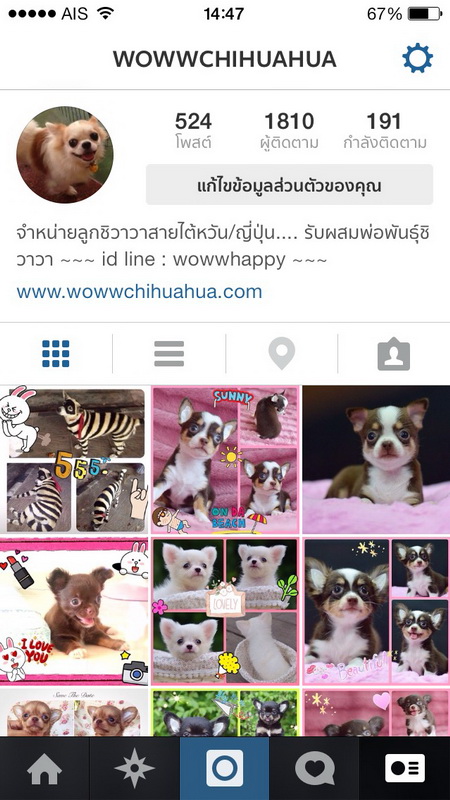
Task: Open the activity heart bubble tab
Action: (x=314, y=768)
